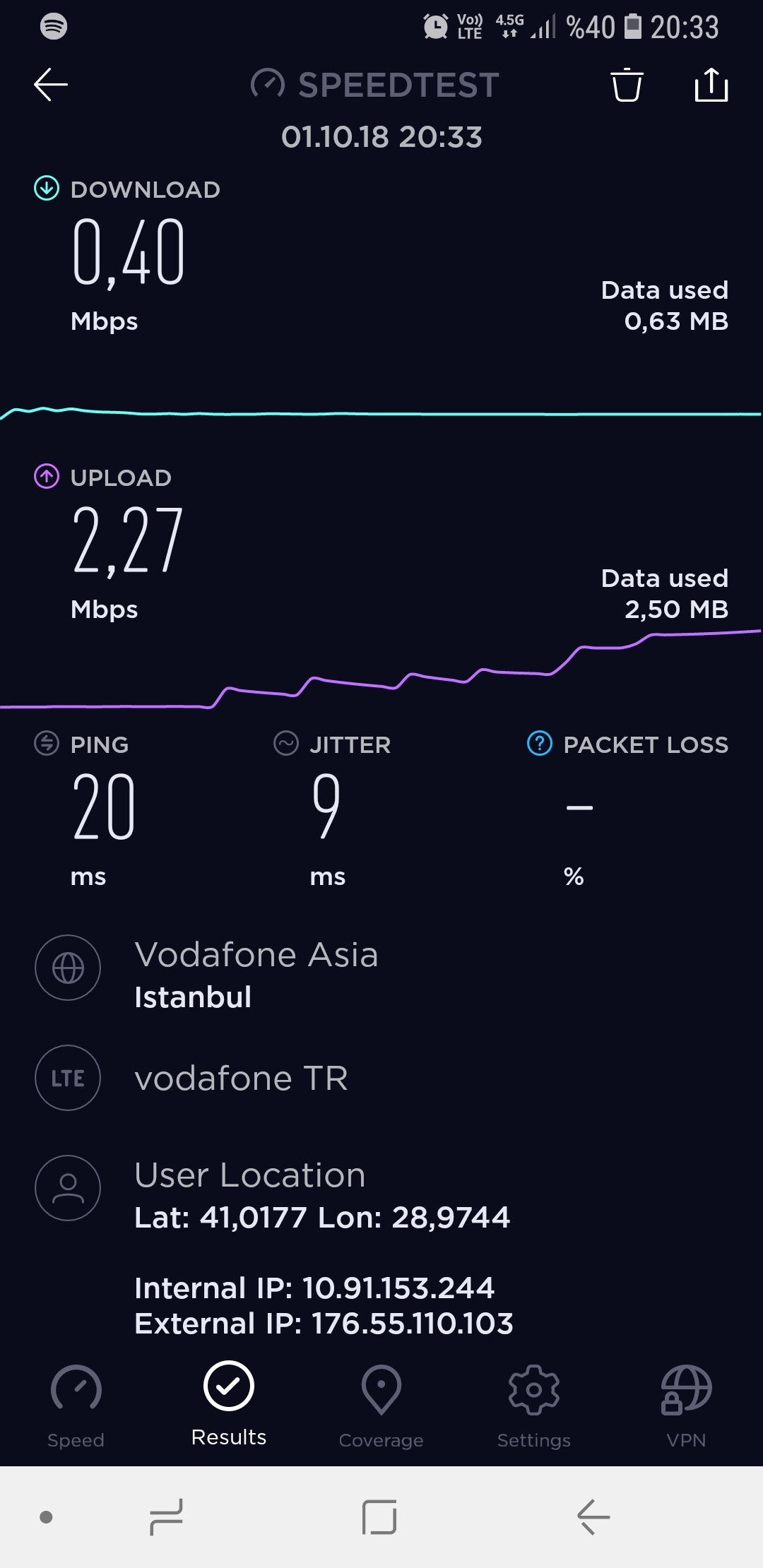
Task: Open the Coverage tab
Action: tap(381, 1407)
